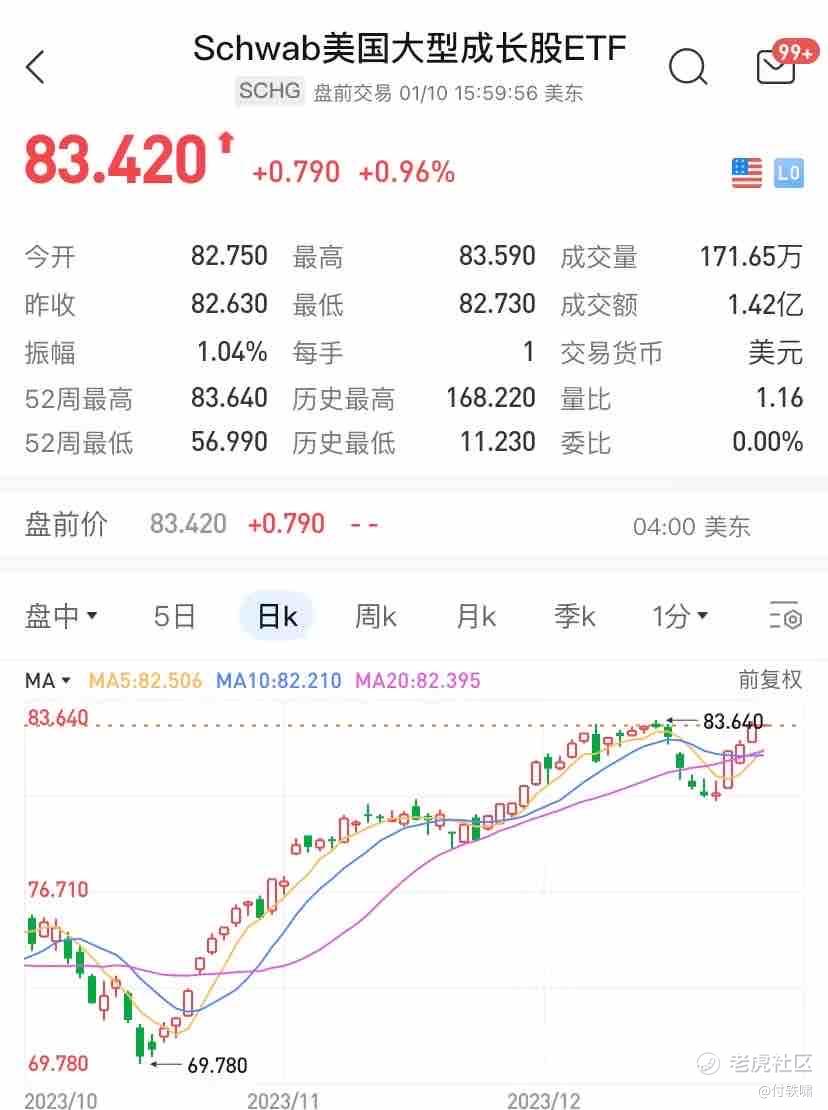
Task: Tap the SCHG ticker badge
Action: click(x=268, y=91)
